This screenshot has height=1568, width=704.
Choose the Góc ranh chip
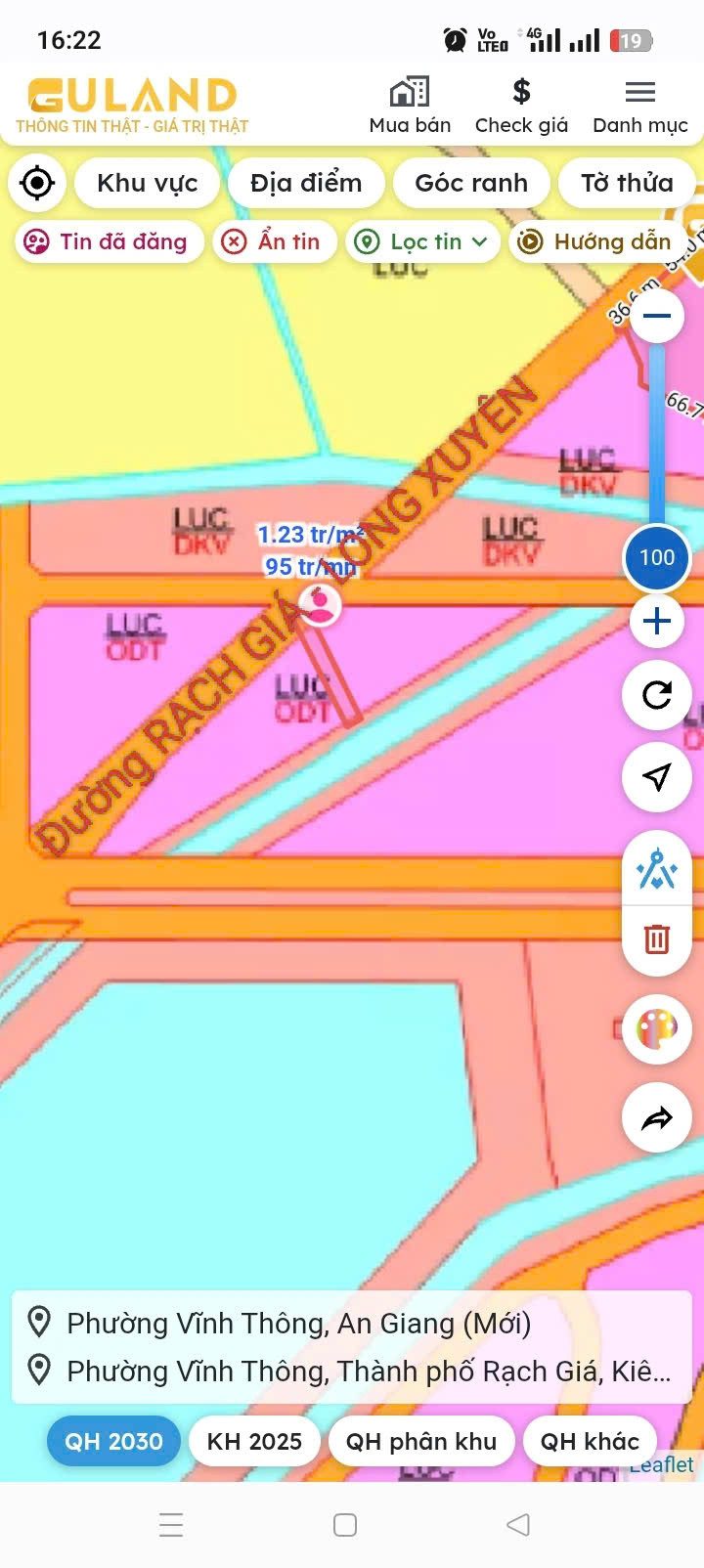click(x=471, y=183)
